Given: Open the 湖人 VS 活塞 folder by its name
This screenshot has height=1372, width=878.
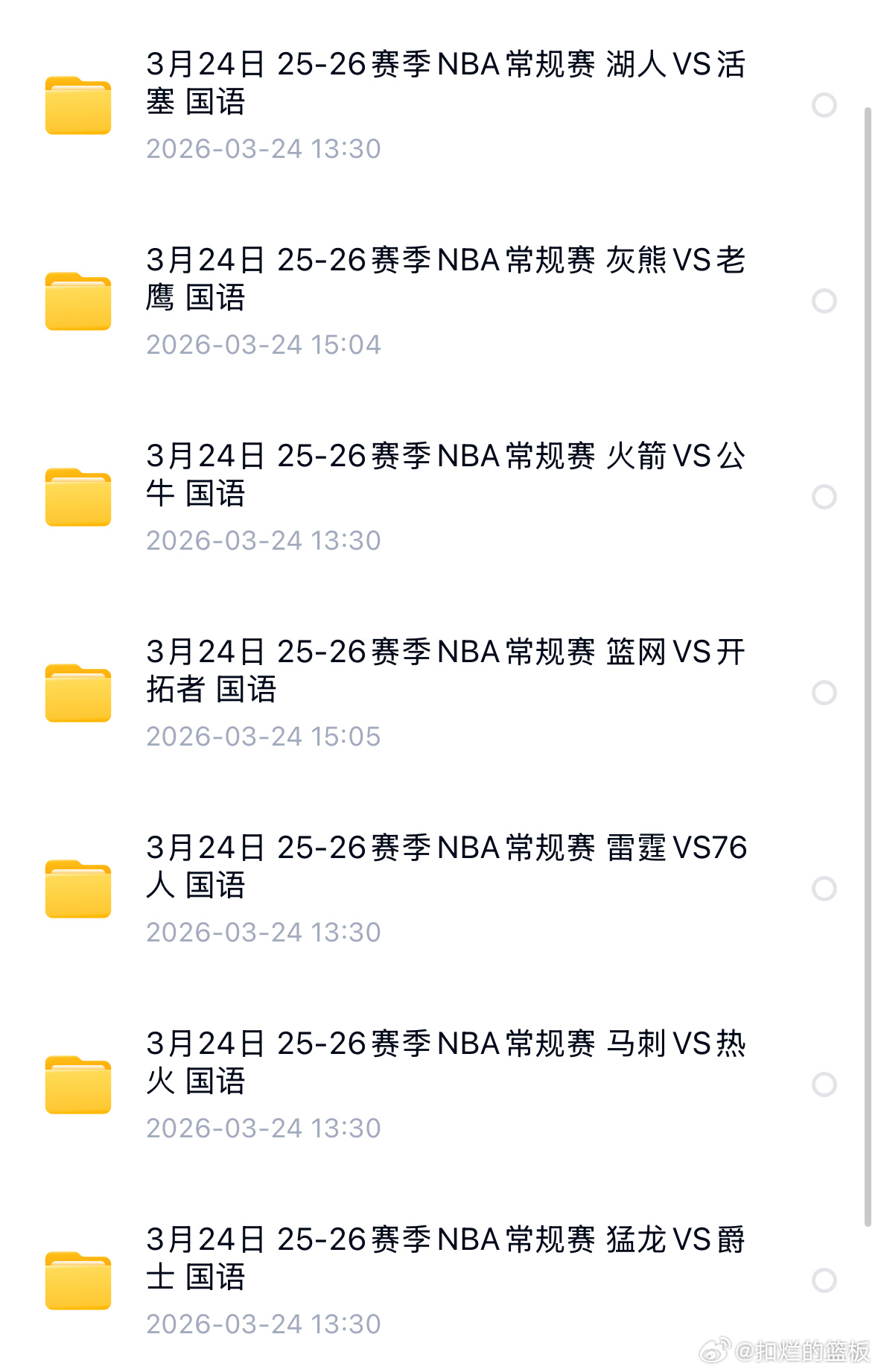Looking at the screenshot, I should (447, 83).
